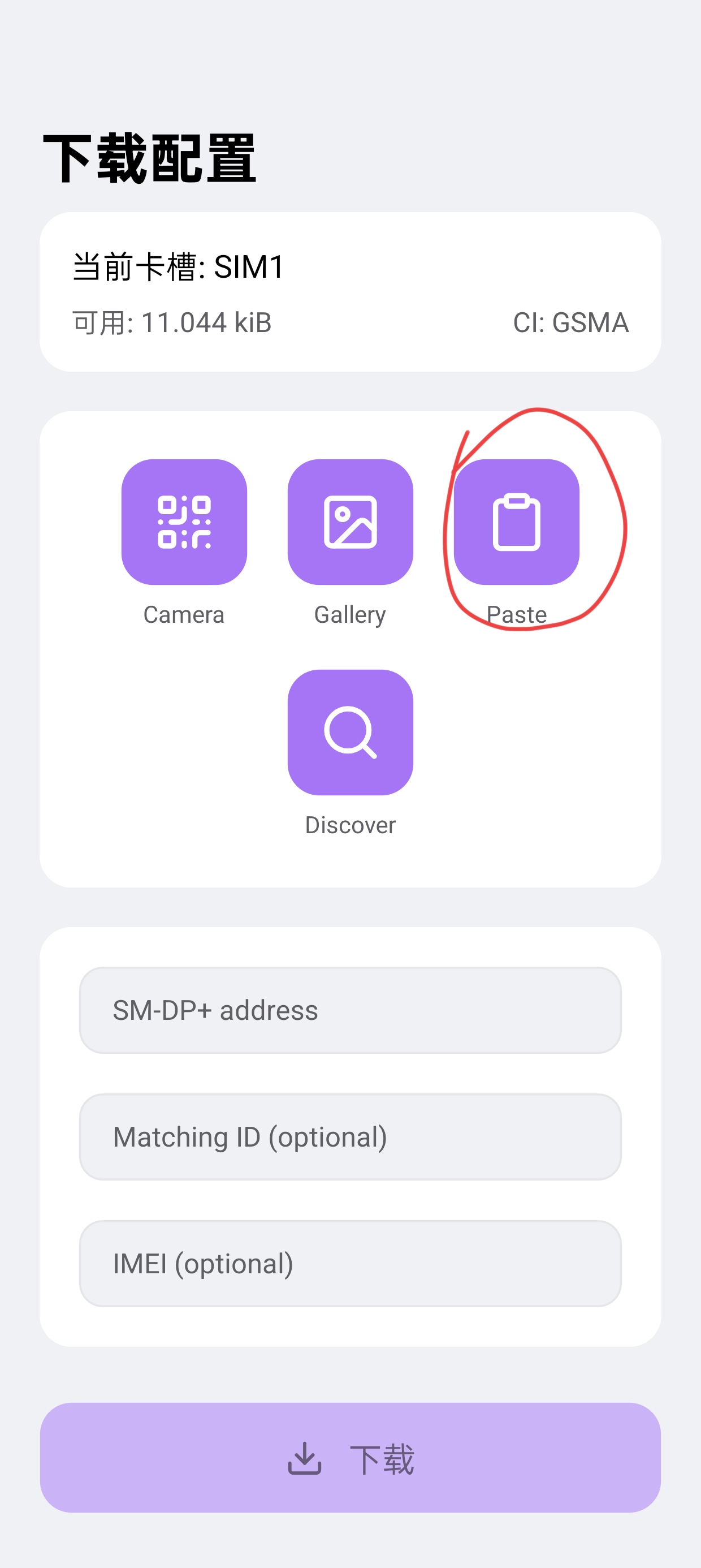Screen dimensions: 701x1568
Task: Focus the SM-DP+ address field
Action: pyautogui.click(x=350, y=1010)
